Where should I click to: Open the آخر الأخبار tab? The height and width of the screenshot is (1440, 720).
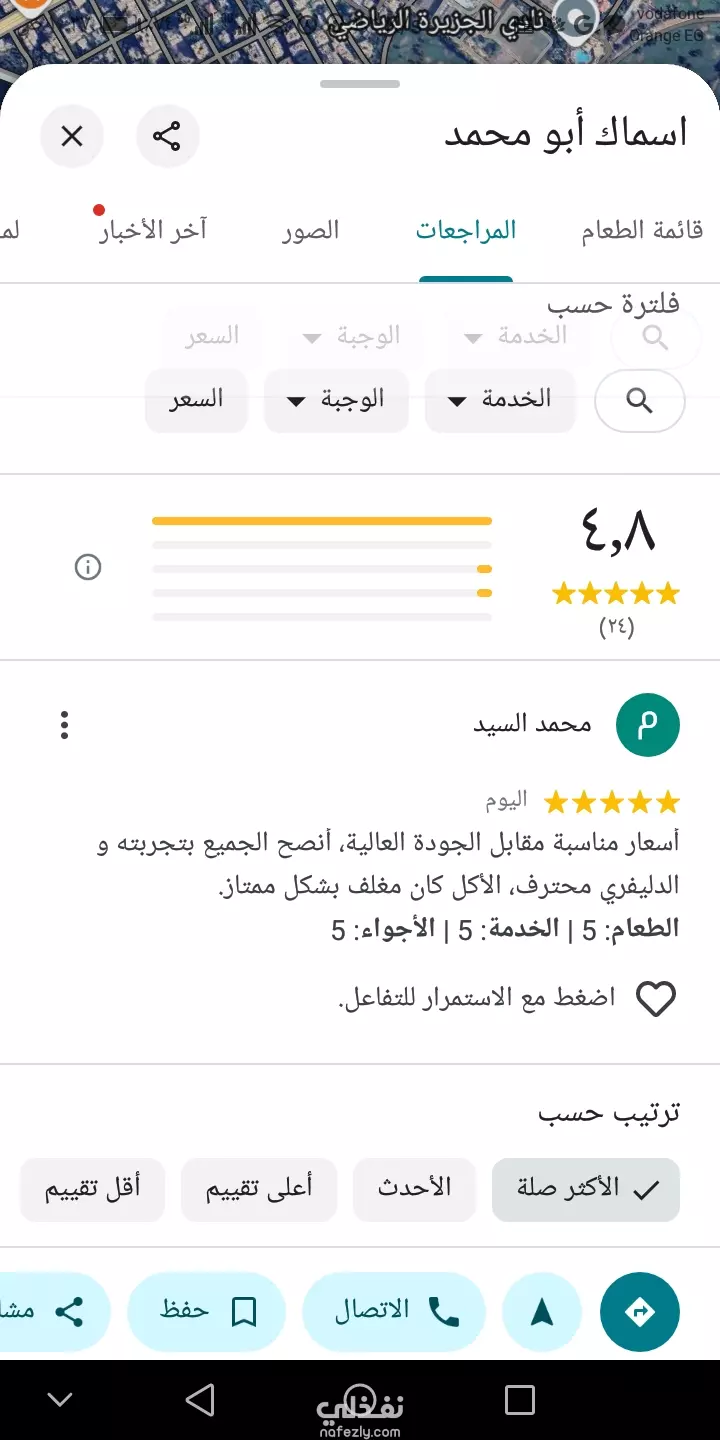click(153, 229)
